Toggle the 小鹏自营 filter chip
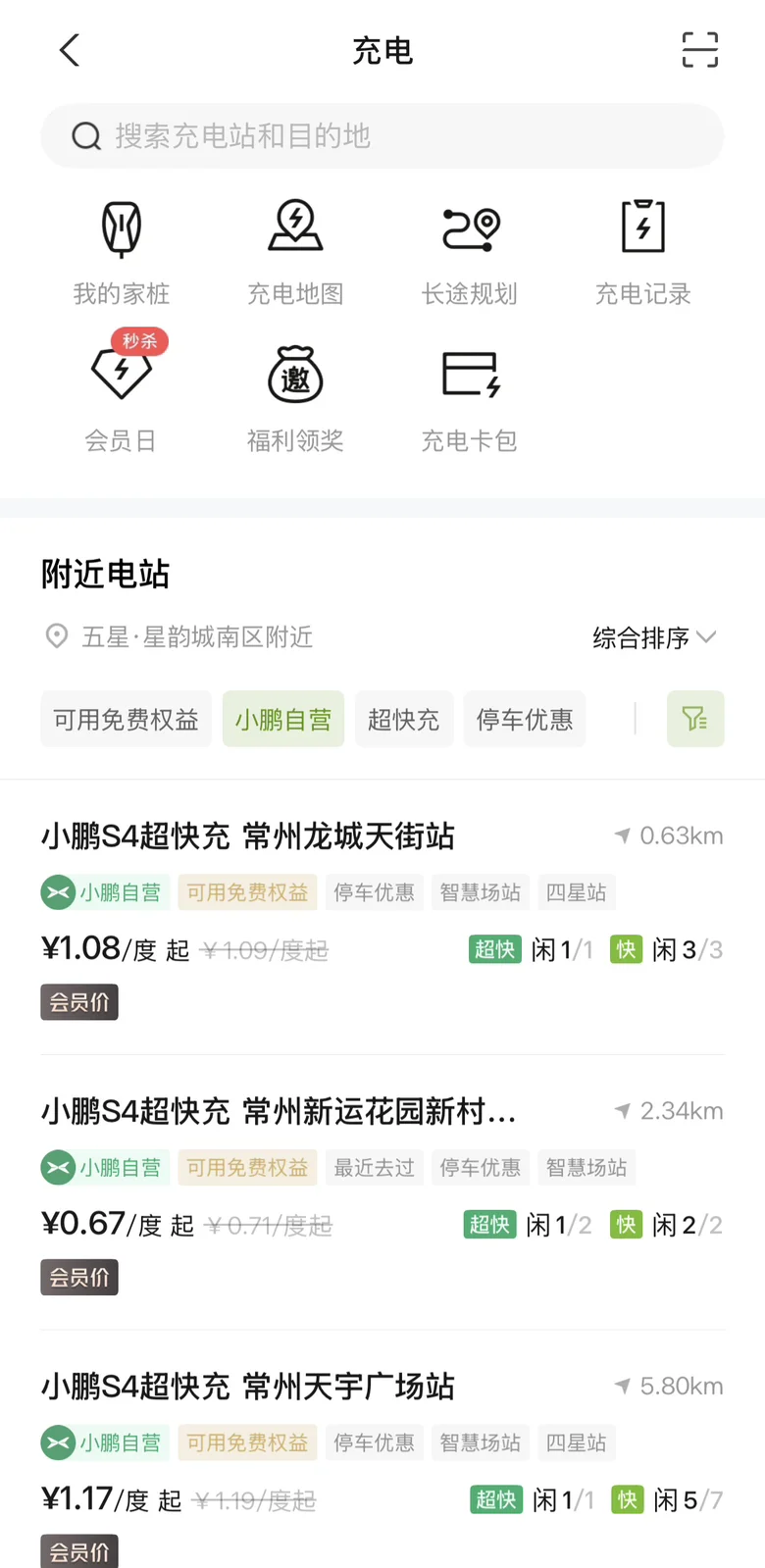765x1568 pixels. pyautogui.click(x=283, y=719)
